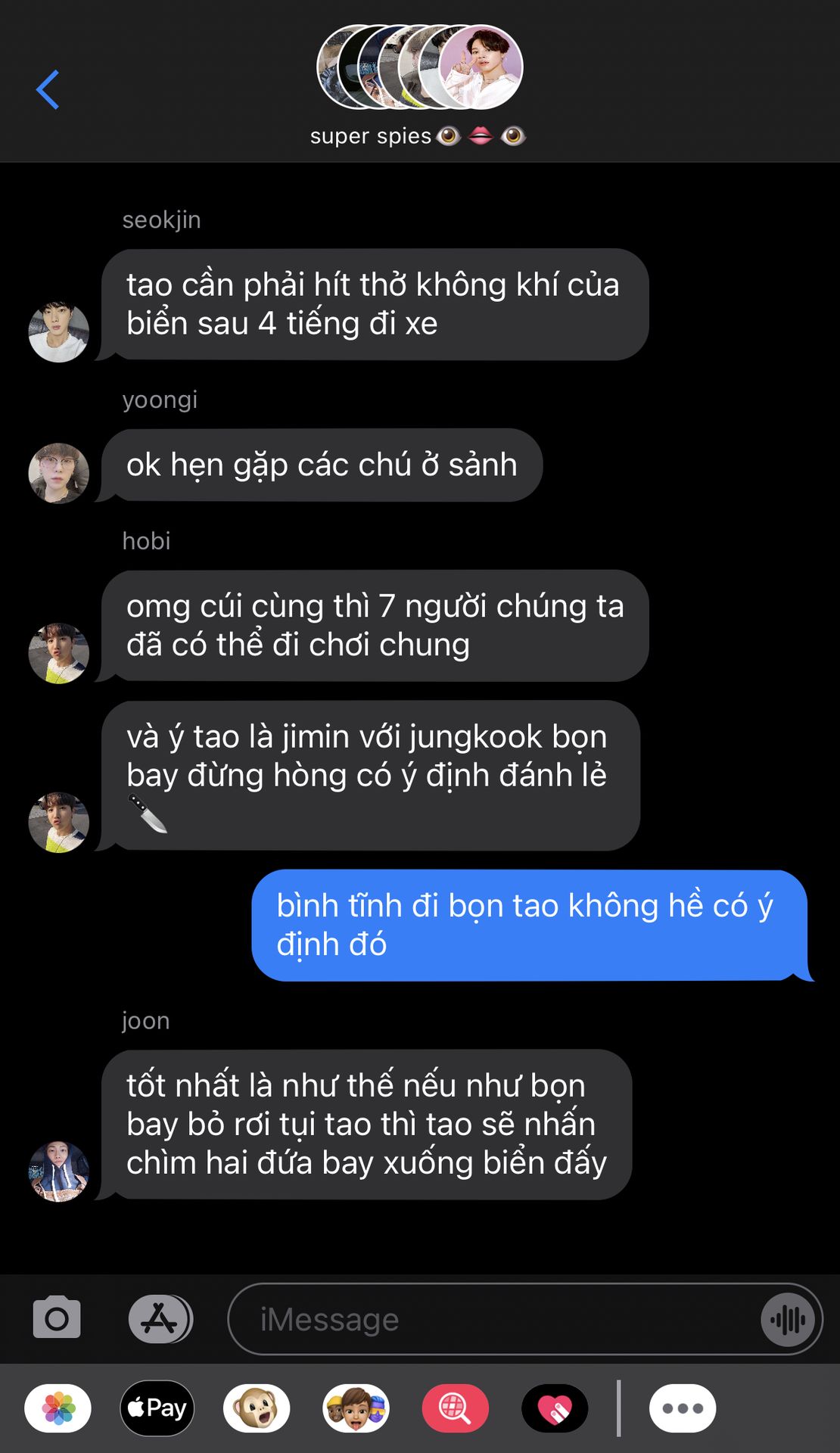Toggle the App Store apps drawer
This screenshot has height=1453, width=840.
click(x=160, y=1318)
